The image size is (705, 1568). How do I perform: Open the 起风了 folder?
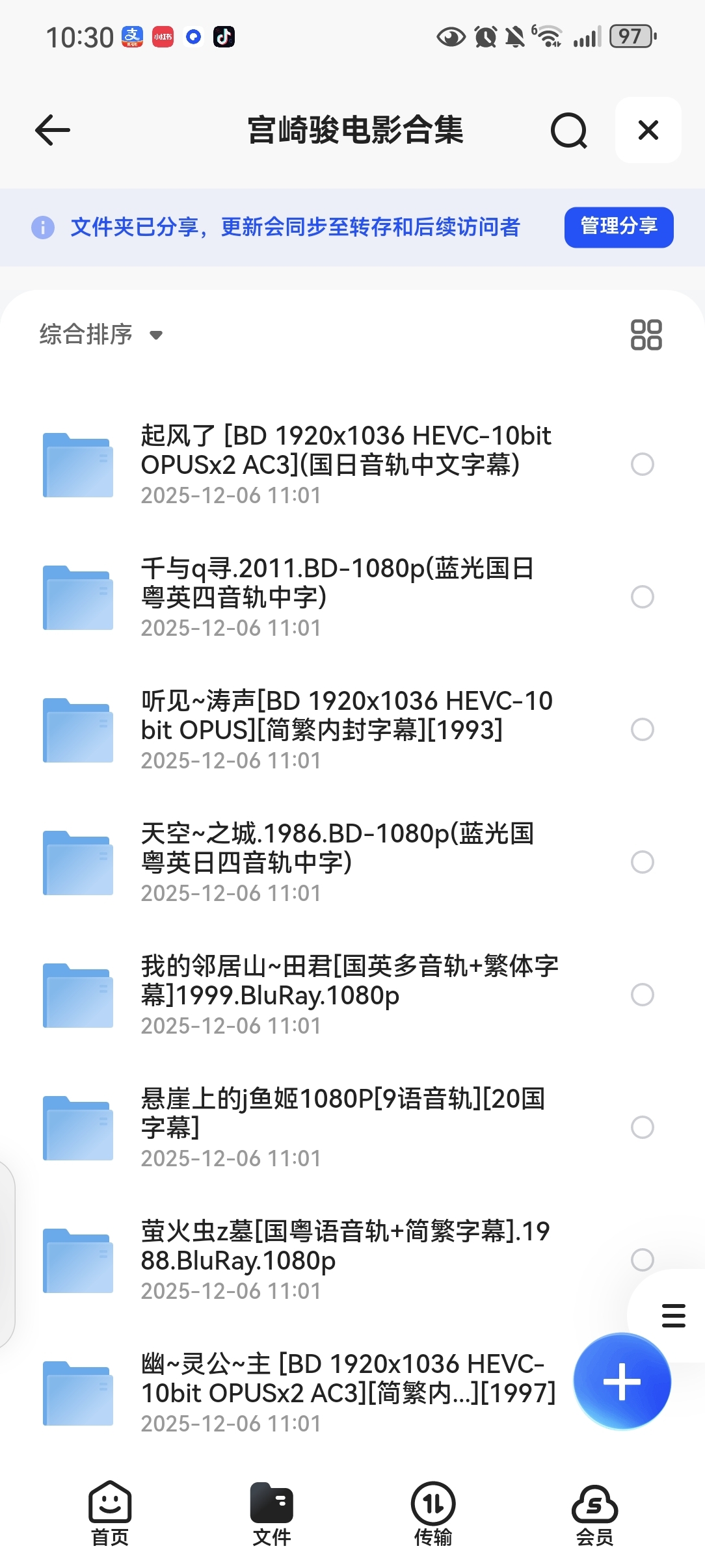pyautogui.click(x=345, y=463)
